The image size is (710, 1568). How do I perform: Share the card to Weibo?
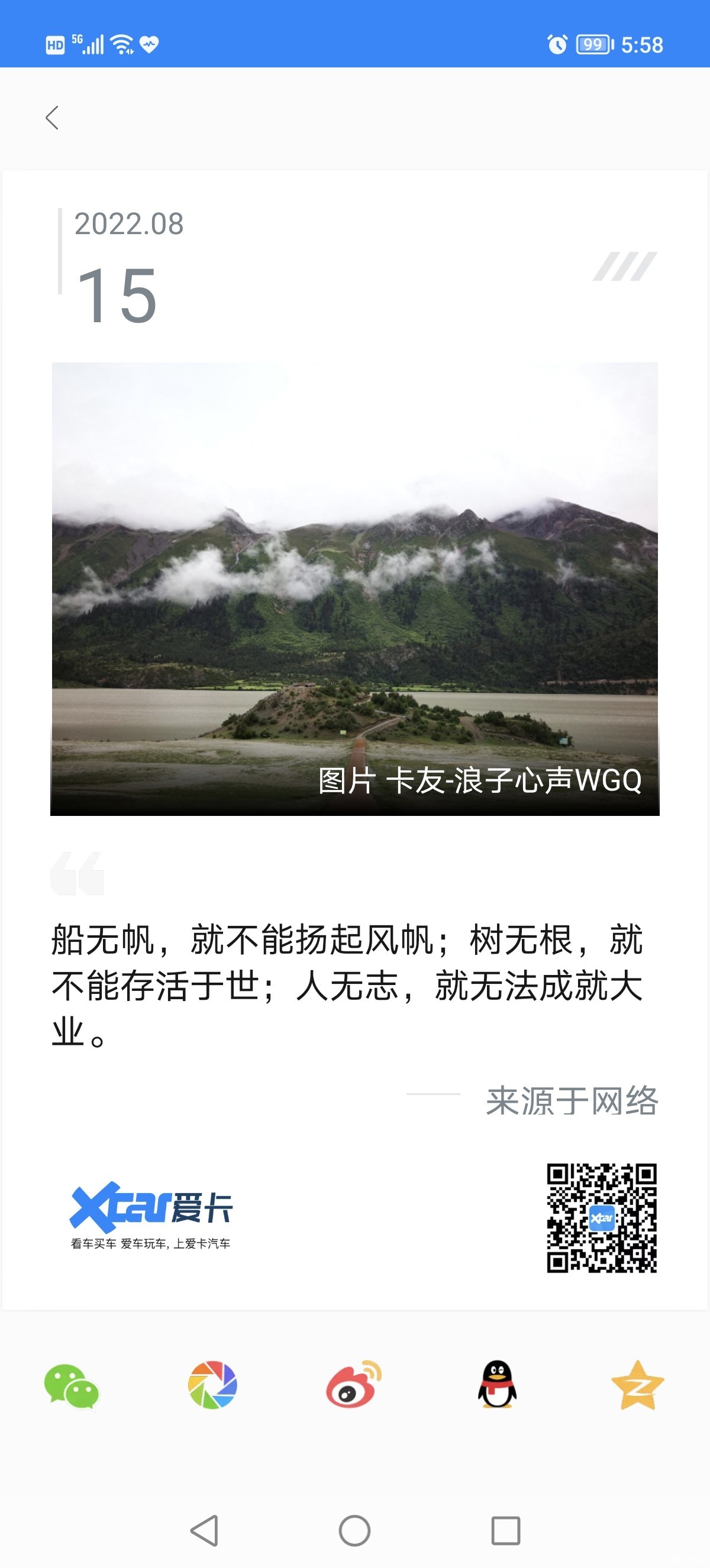tap(354, 1385)
